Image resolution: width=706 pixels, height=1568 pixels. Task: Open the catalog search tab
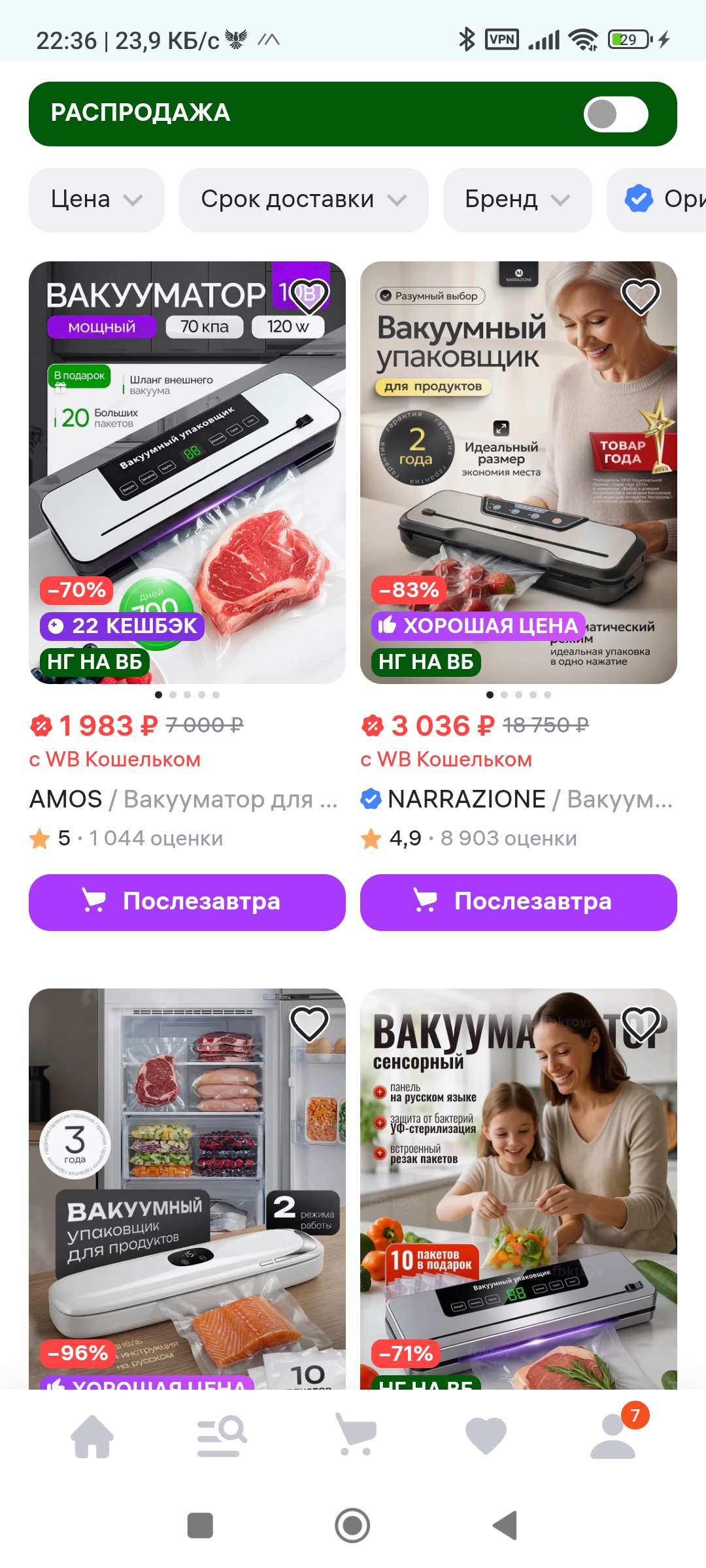[222, 1436]
